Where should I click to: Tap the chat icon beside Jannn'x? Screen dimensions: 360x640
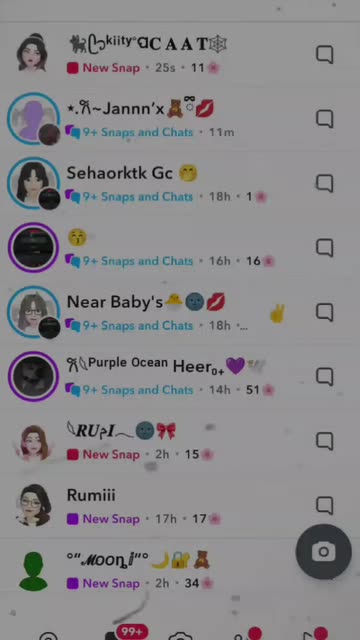(325, 119)
